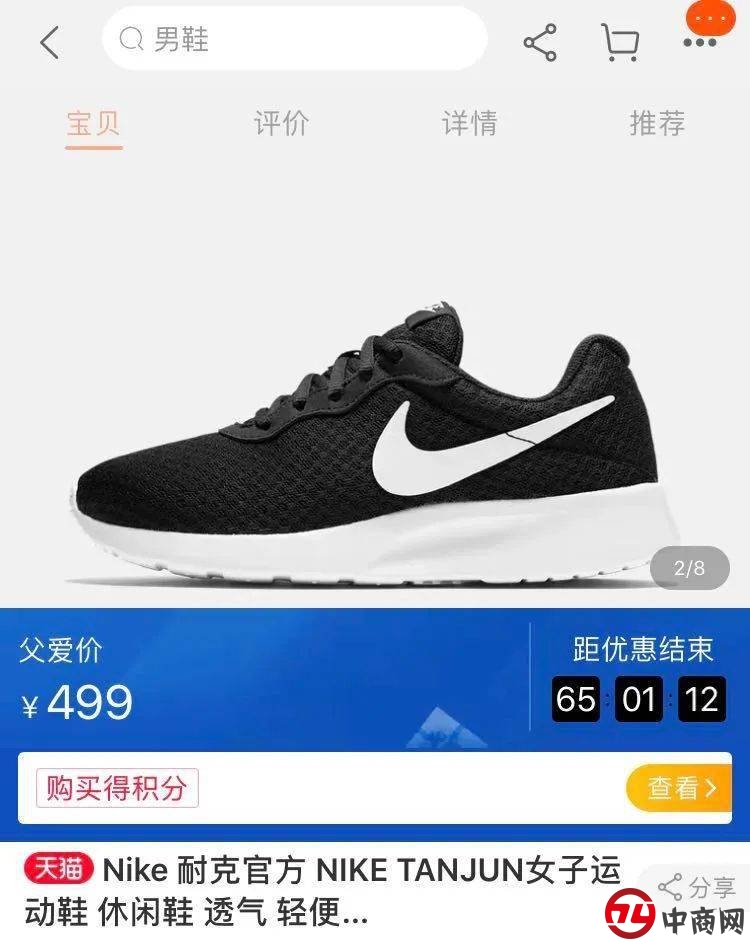Switch to the 评价 tab

point(281,124)
